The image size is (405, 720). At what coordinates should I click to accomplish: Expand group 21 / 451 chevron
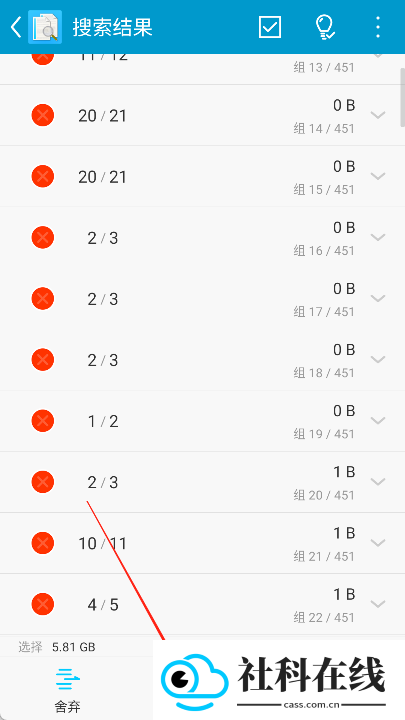click(378, 543)
